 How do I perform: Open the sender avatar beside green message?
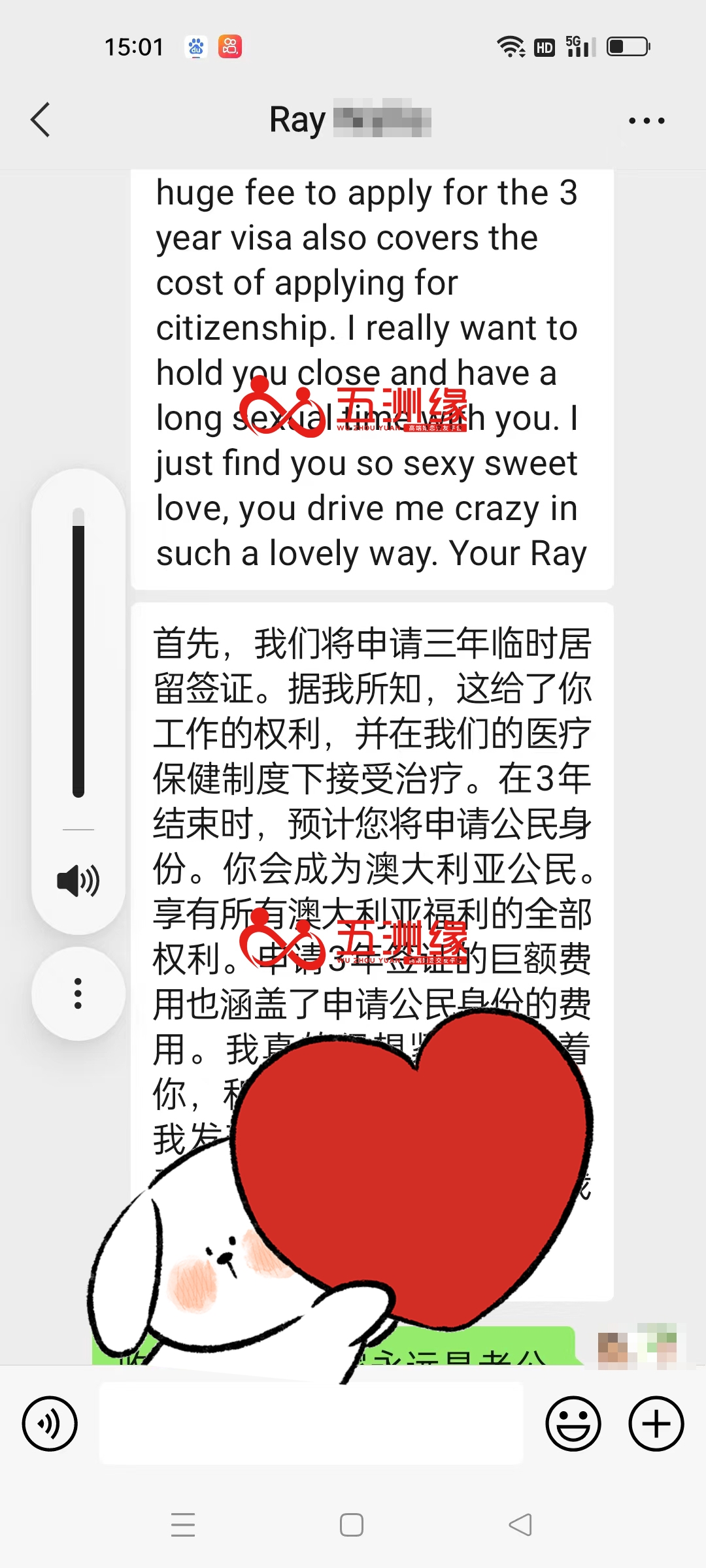[638, 1345]
